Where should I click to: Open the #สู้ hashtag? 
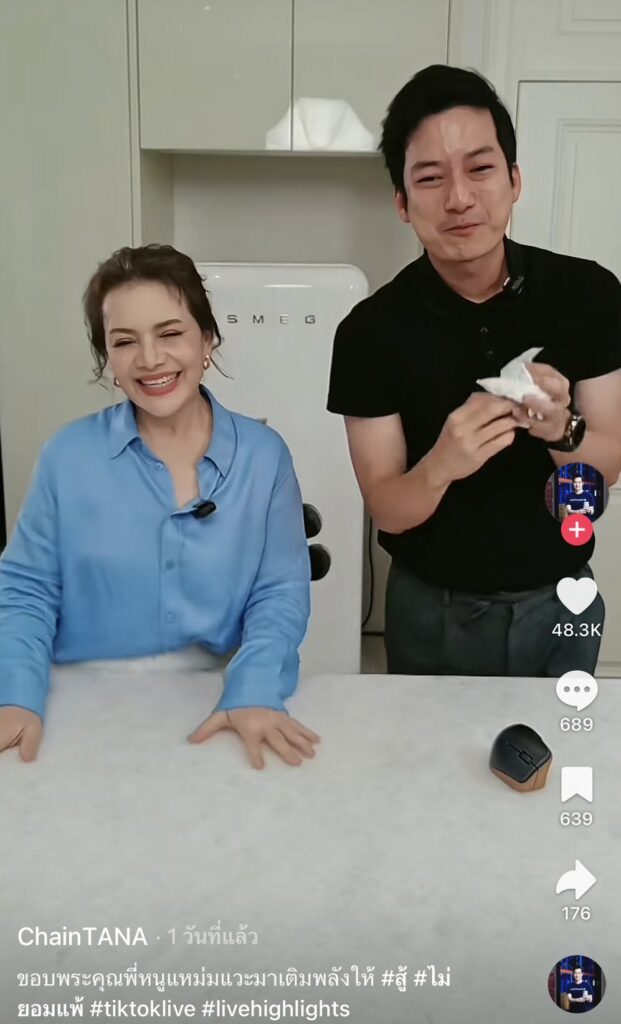pyautogui.click(x=397, y=978)
